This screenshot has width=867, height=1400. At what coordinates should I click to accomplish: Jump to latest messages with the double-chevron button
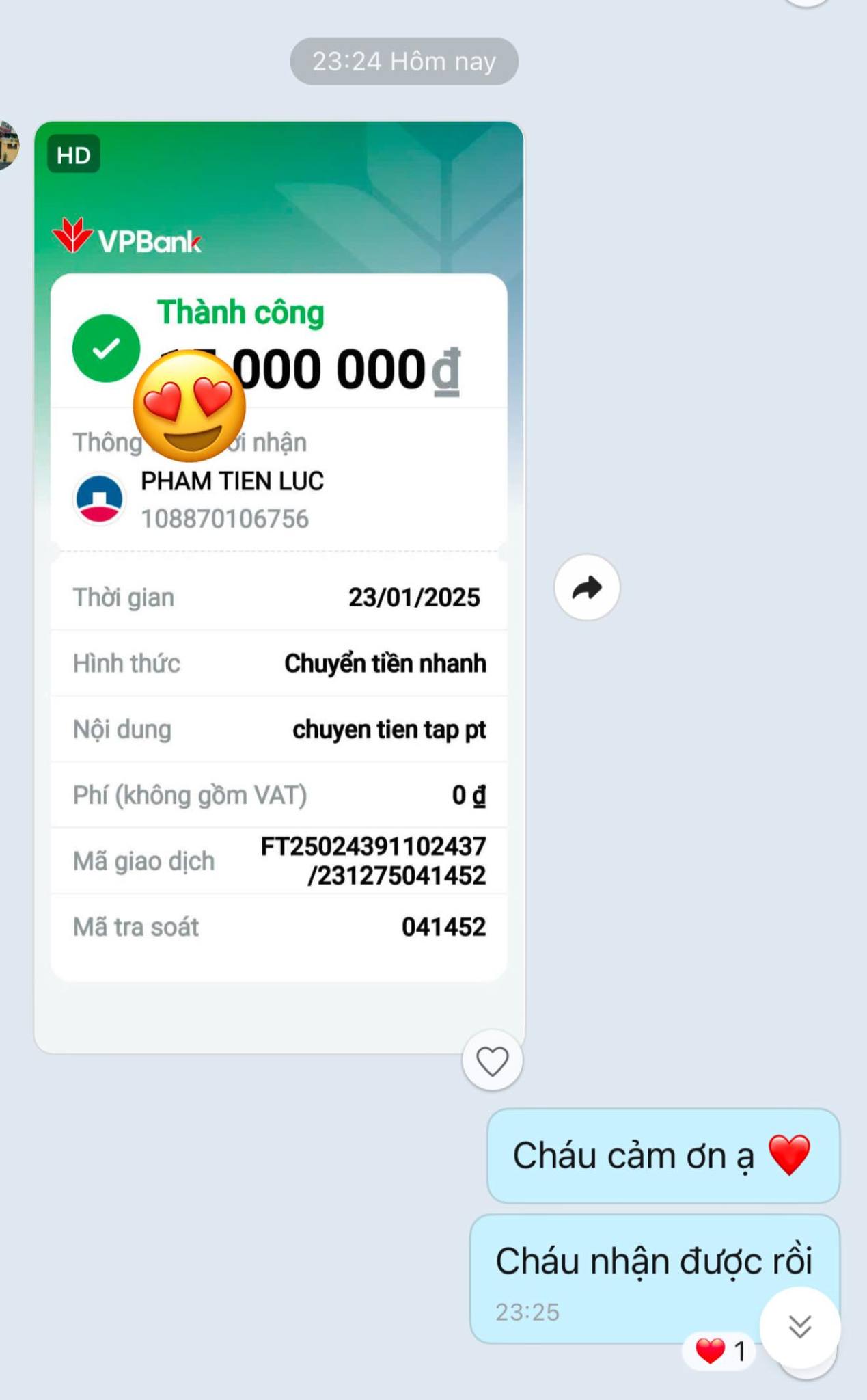pyautogui.click(x=800, y=1327)
